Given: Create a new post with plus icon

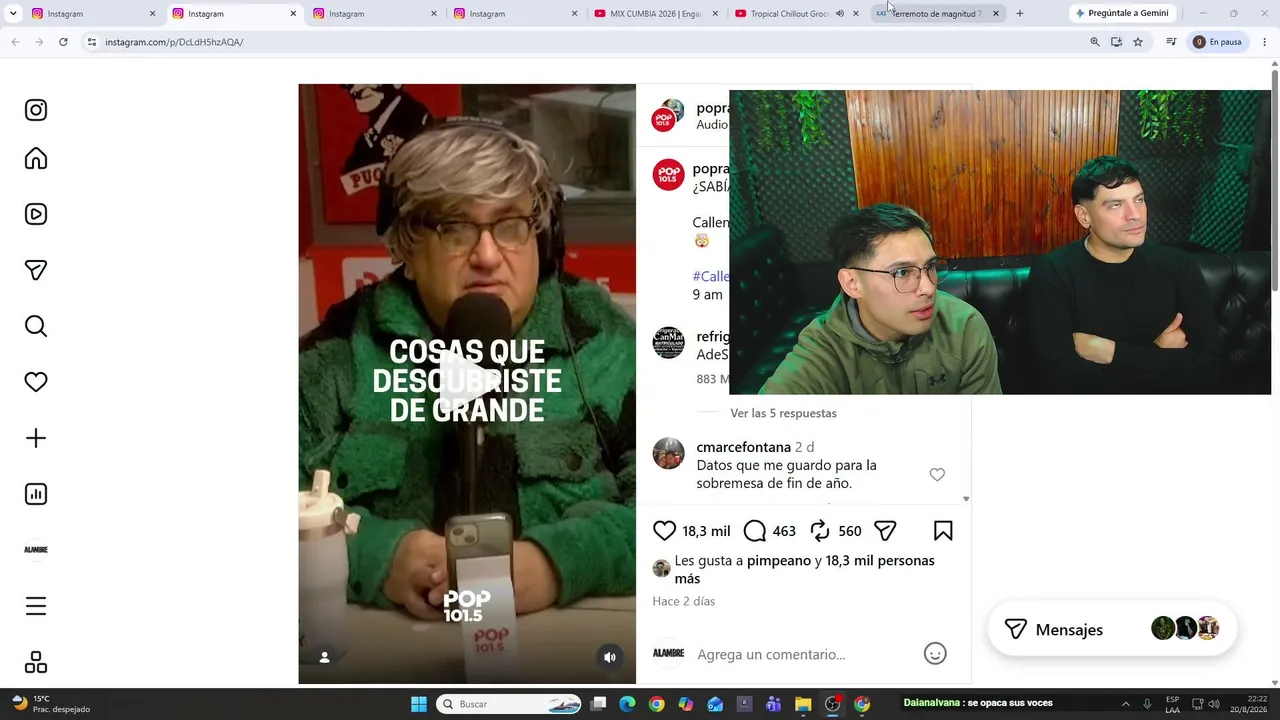Looking at the screenshot, I should 36,438.
